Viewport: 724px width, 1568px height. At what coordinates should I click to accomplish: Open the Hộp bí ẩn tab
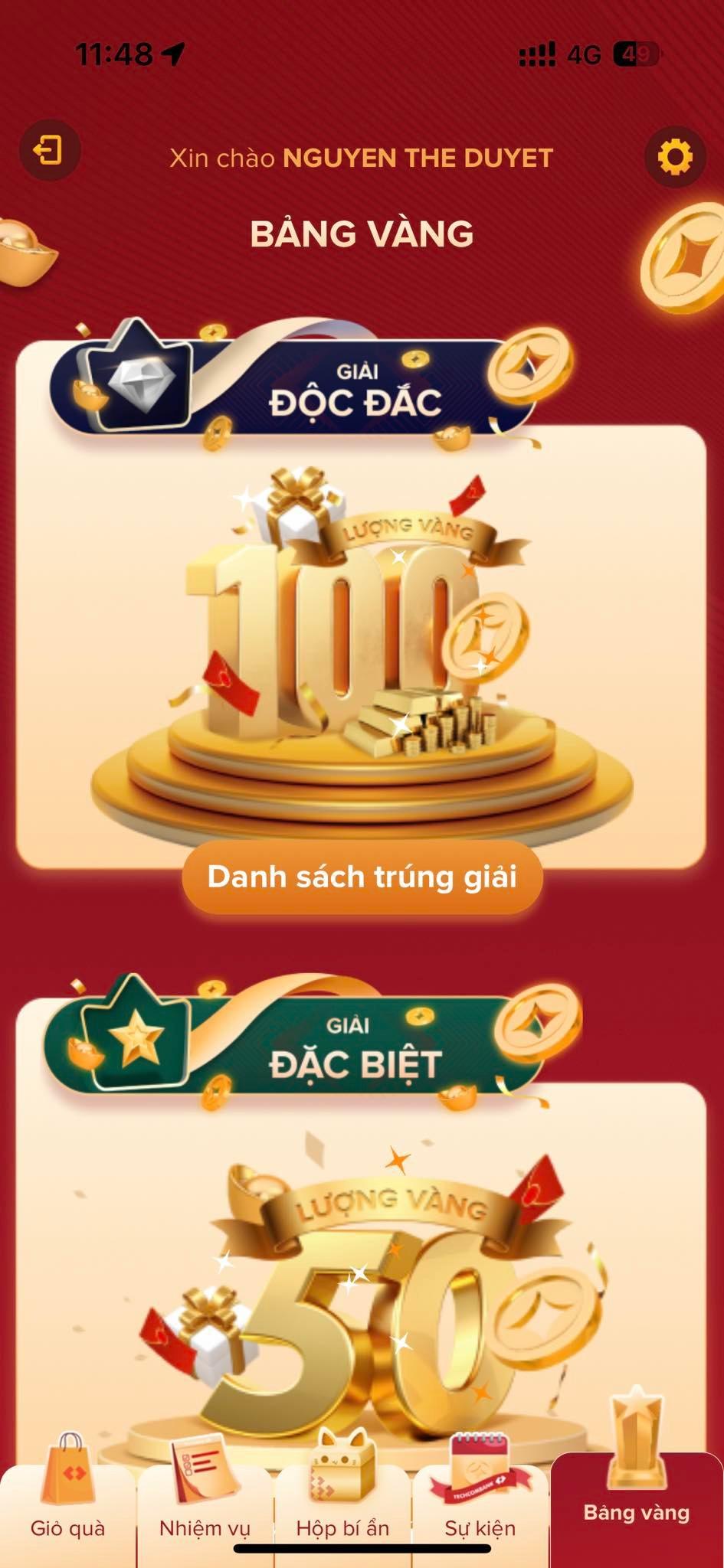(x=342, y=1501)
